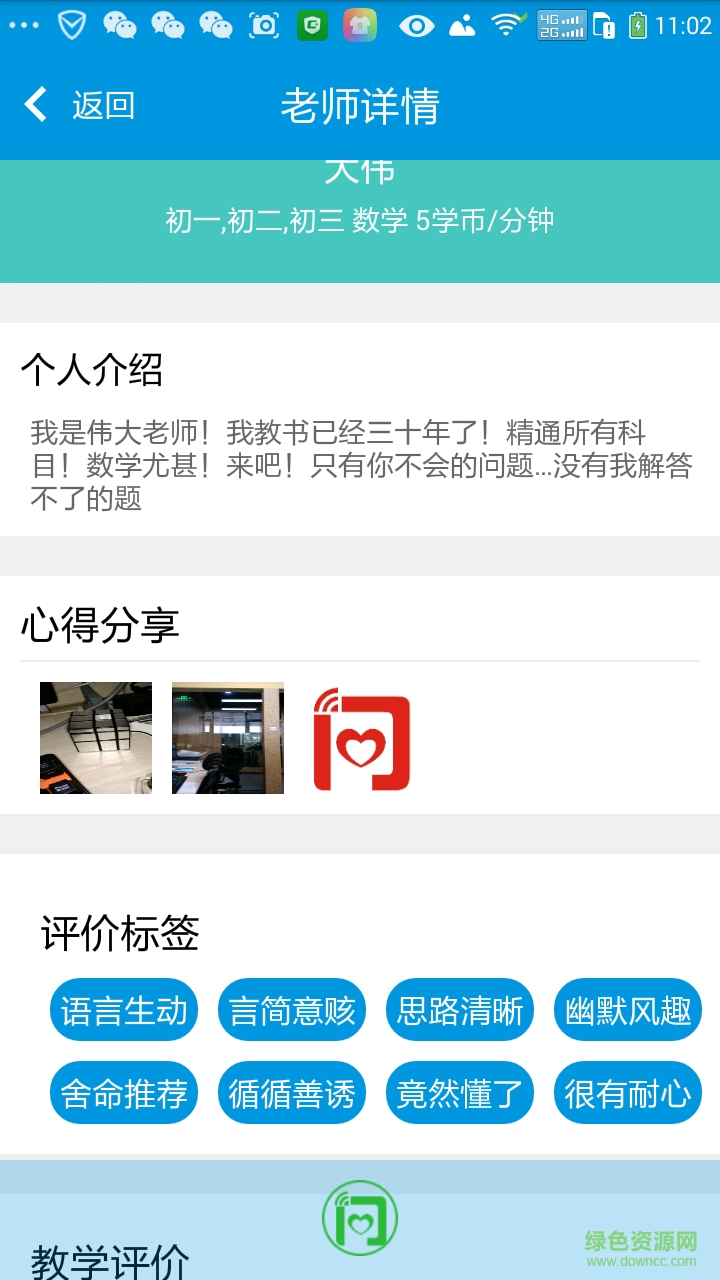Tap the green round heart button
Image resolution: width=720 pixels, height=1280 pixels.
(x=360, y=1218)
